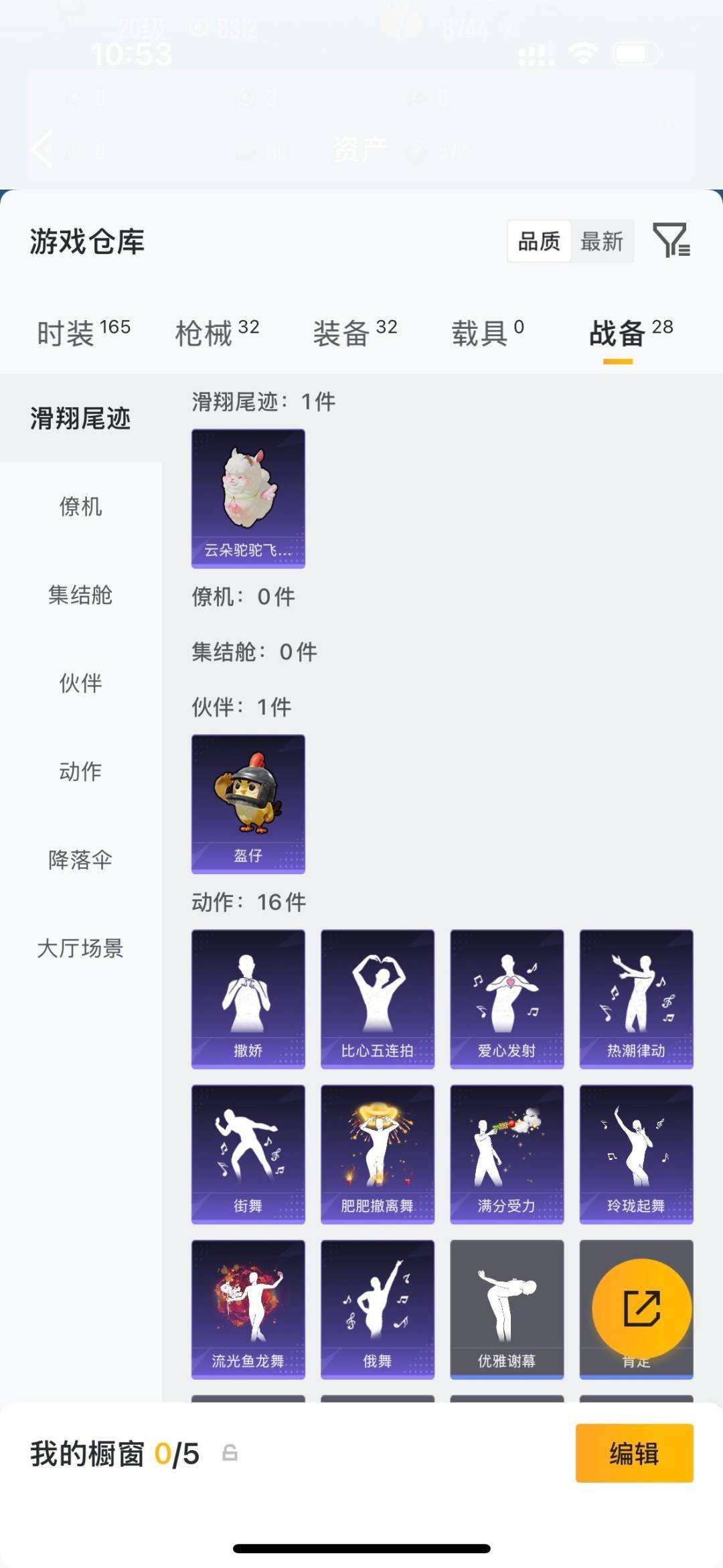Open the 云朵驼驼飞 glider trail thumbnail
The width and height of the screenshot is (723, 1568).
tap(248, 496)
